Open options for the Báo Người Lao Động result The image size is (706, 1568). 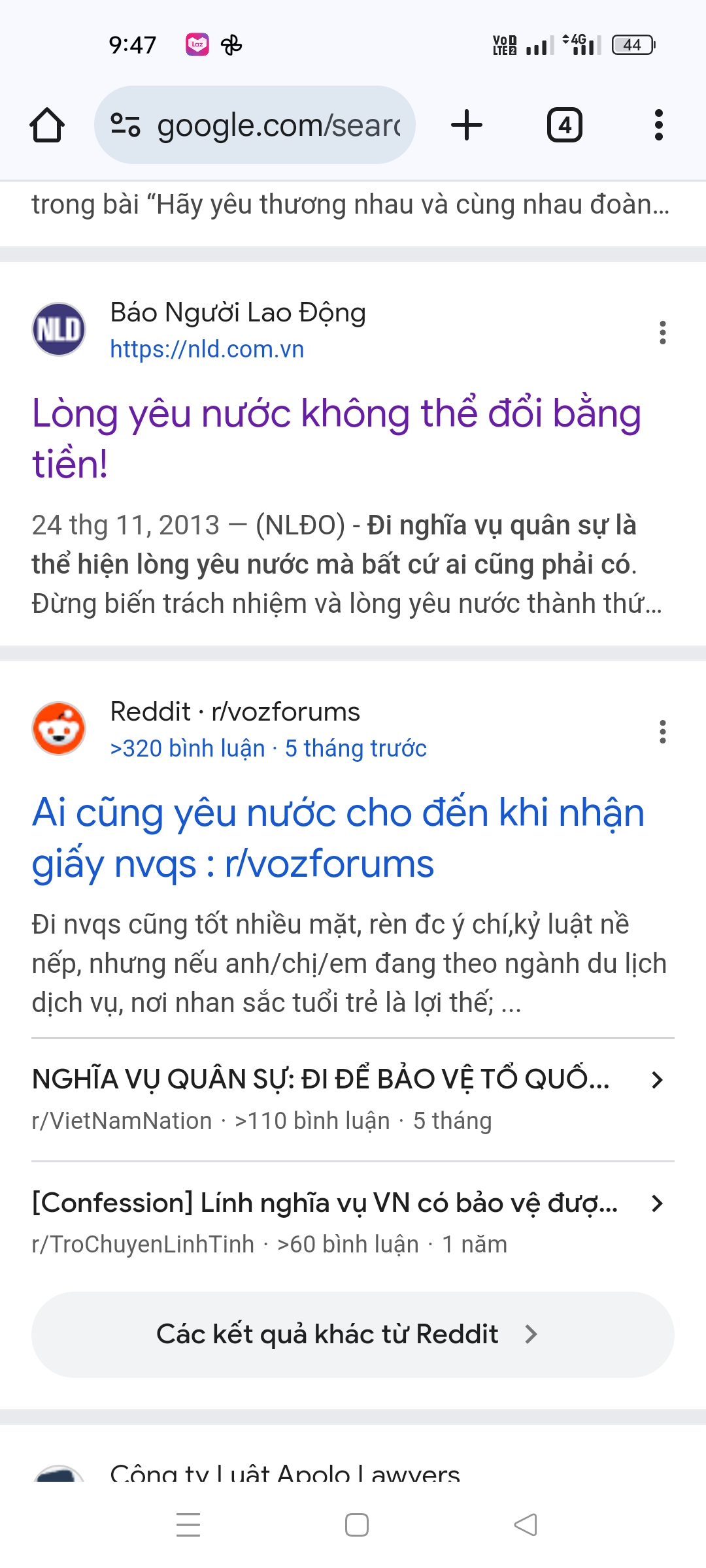point(662,333)
